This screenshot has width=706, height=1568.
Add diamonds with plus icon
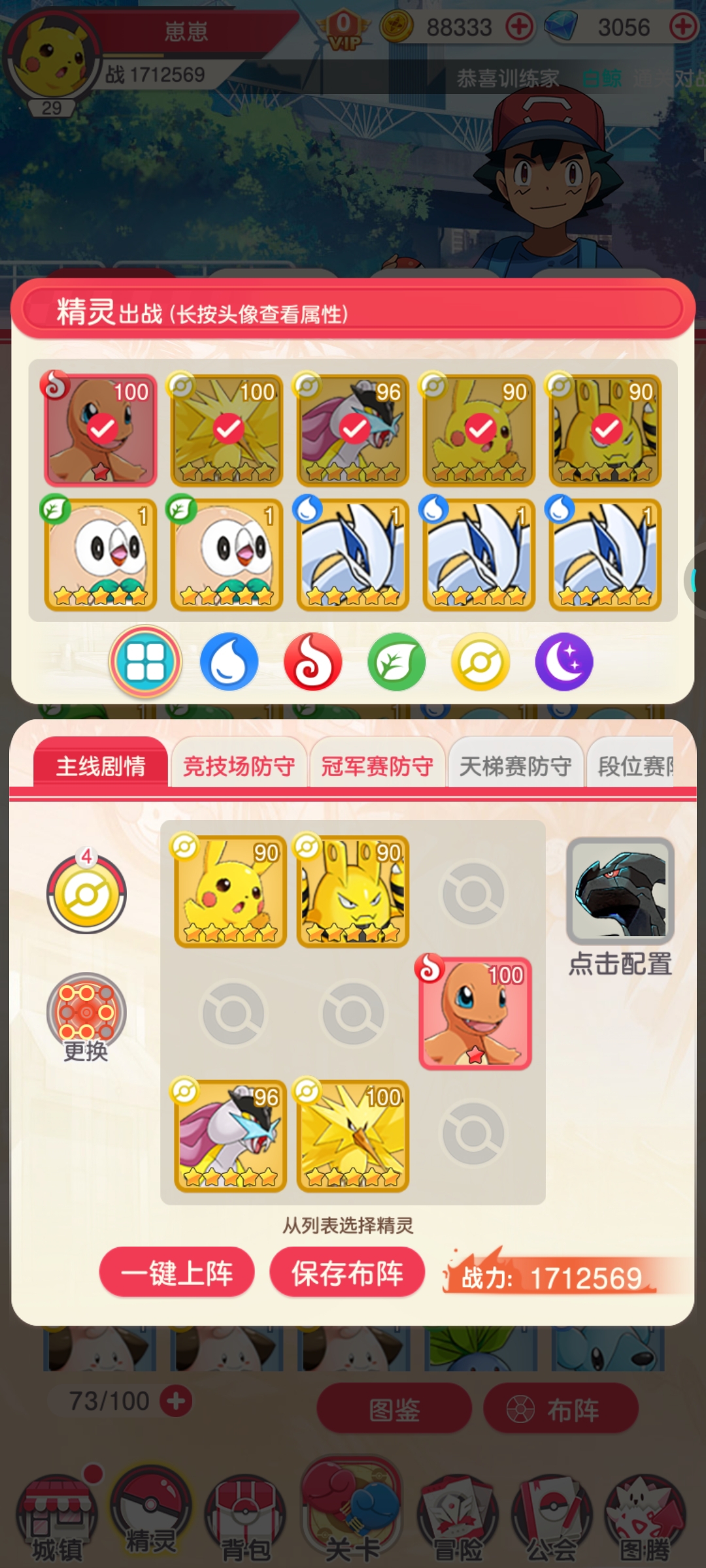point(684,27)
